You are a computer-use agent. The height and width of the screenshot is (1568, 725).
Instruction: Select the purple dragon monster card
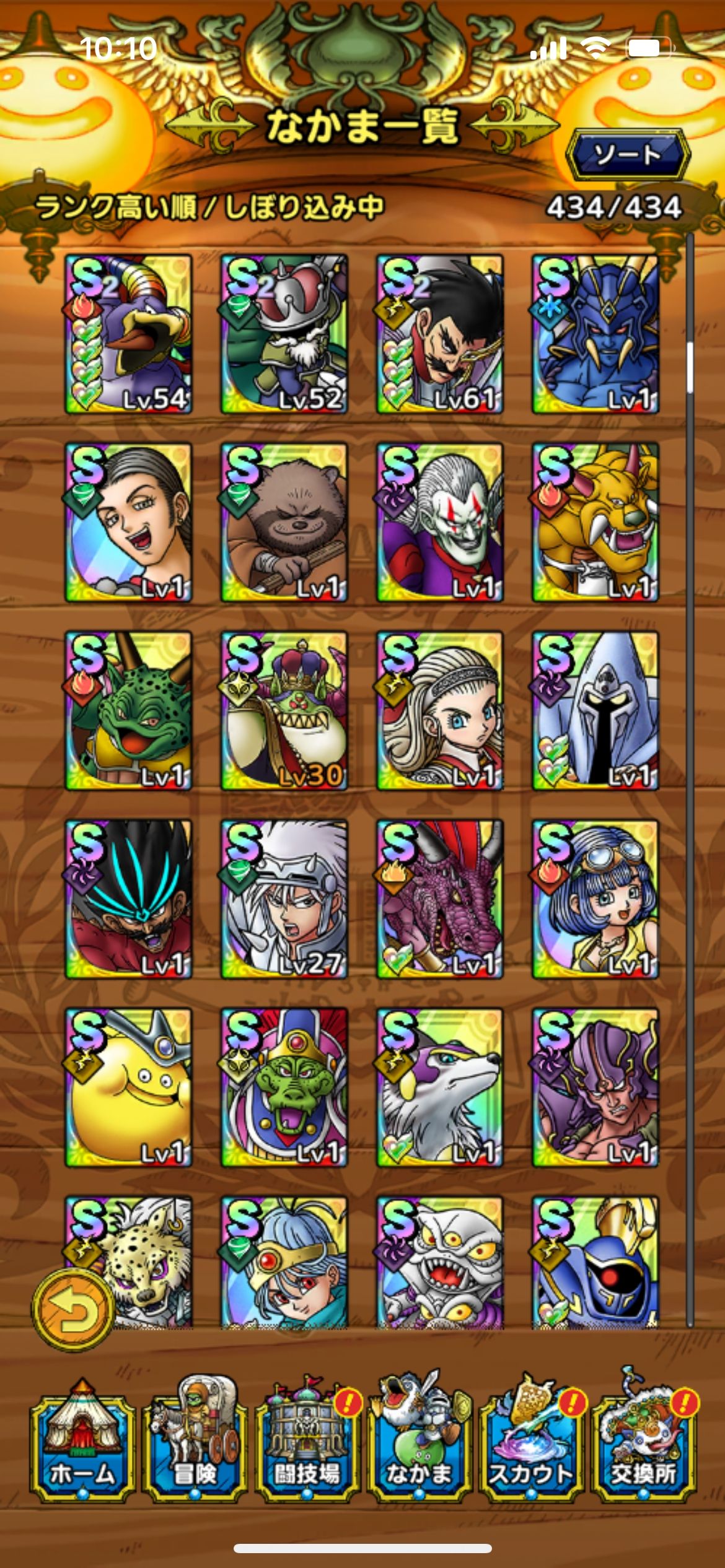coord(439,899)
